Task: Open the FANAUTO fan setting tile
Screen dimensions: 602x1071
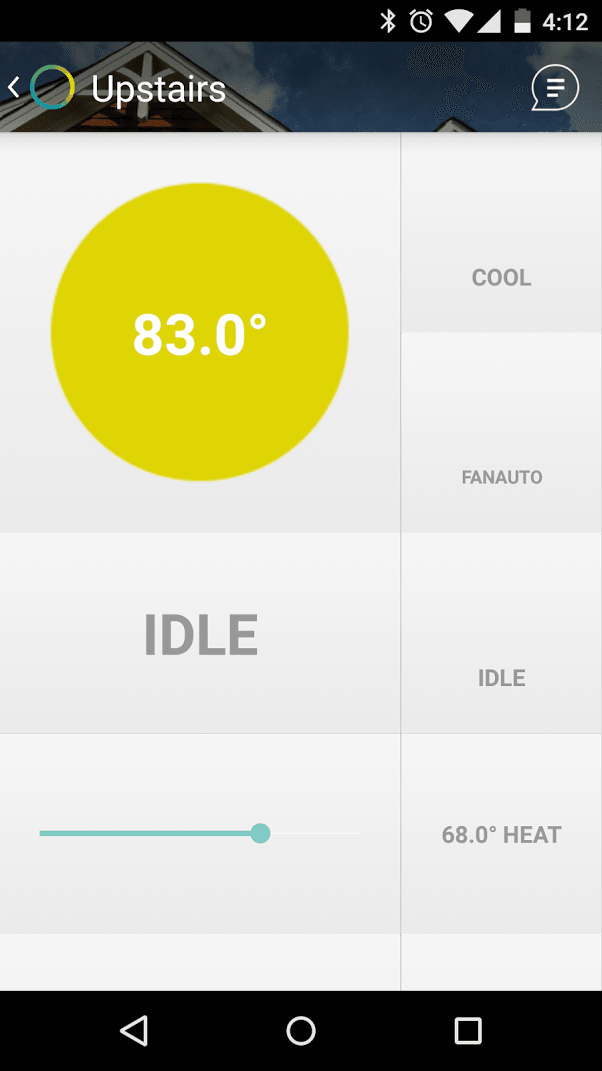Action: point(501,476)
